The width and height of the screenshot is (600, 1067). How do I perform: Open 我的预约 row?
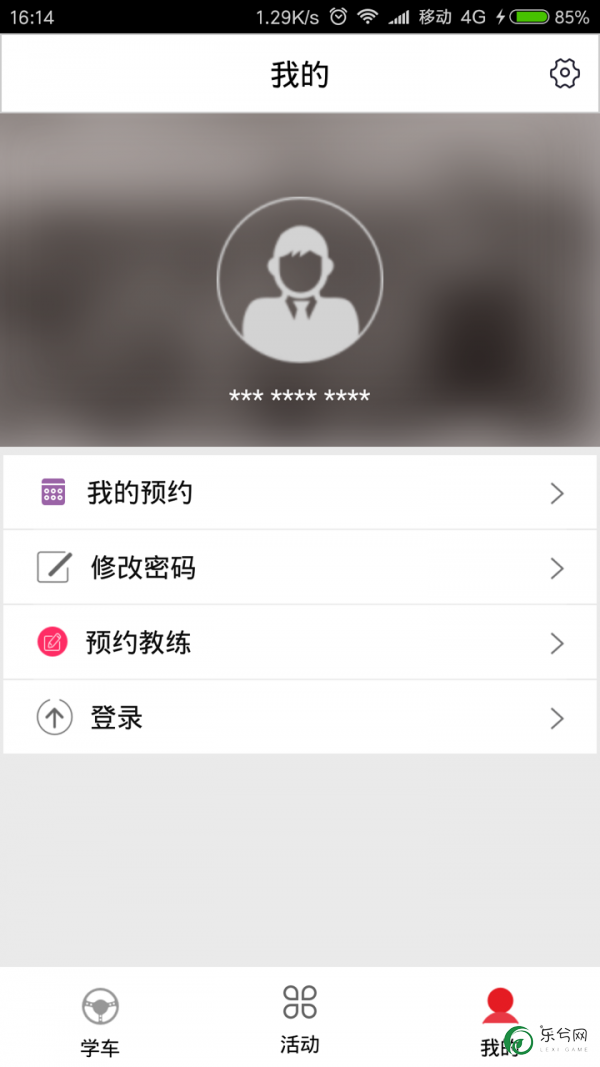coord(300,493)
